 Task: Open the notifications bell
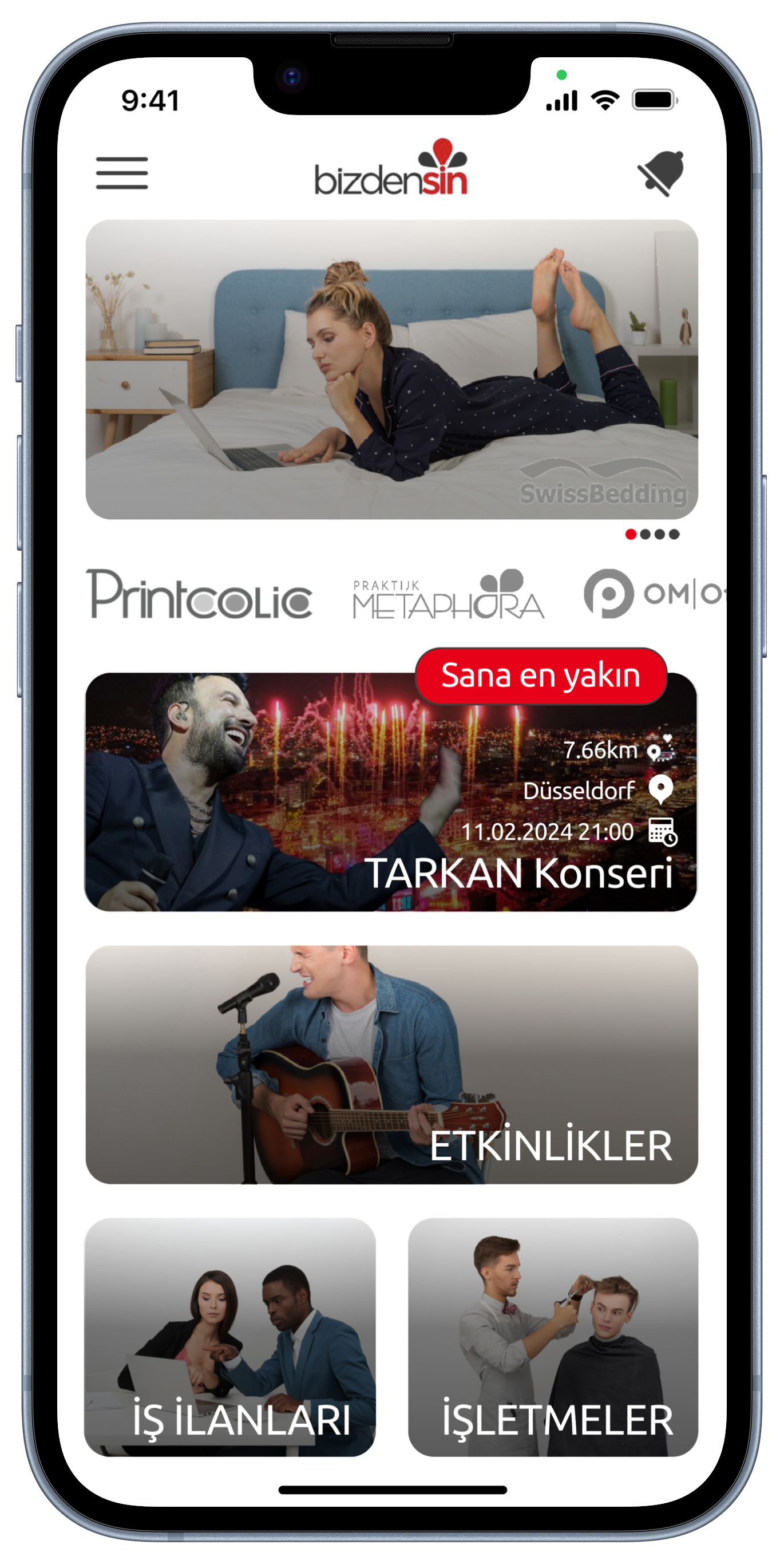pos(661,173)
